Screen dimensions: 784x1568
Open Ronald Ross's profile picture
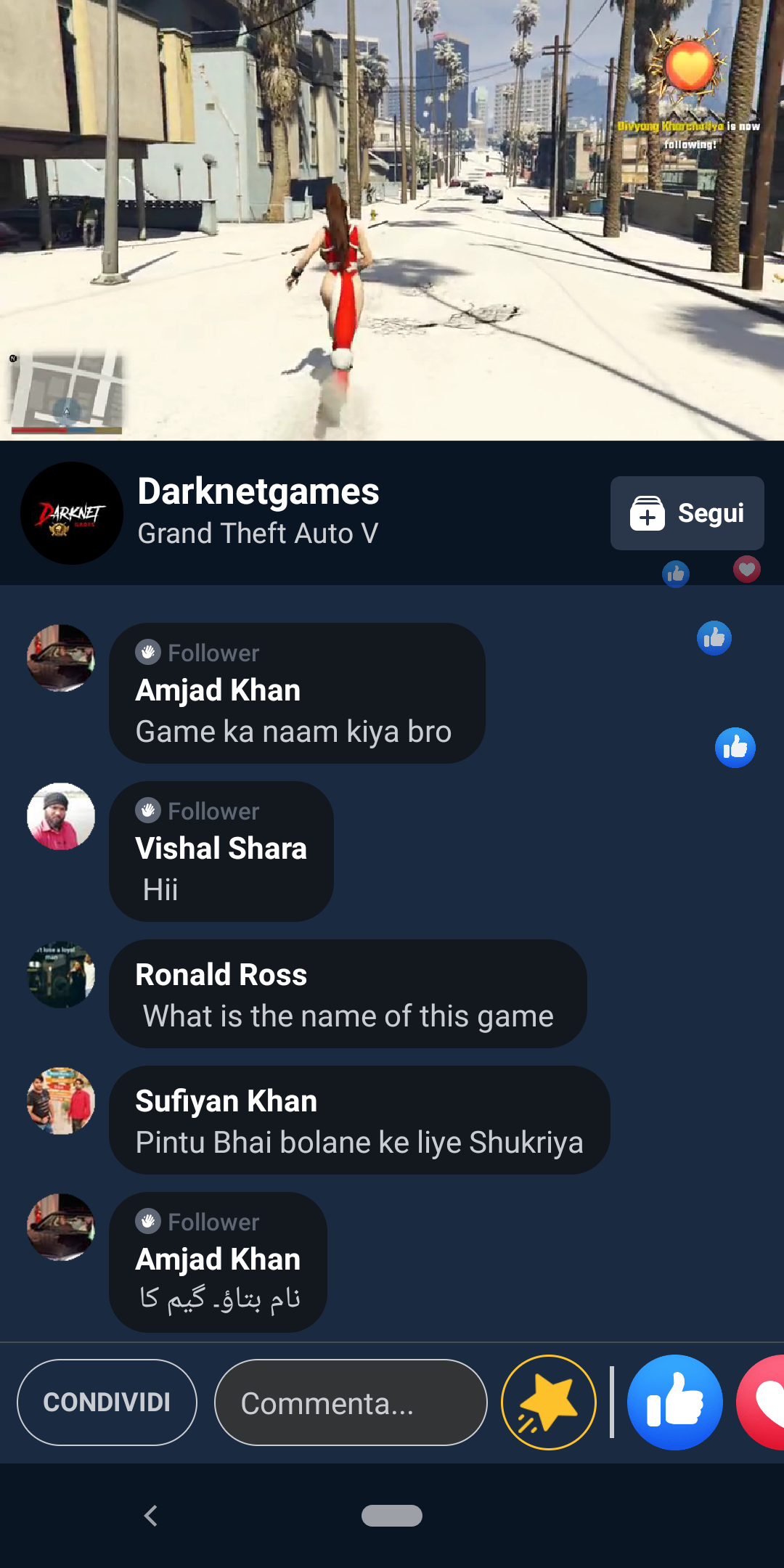(x=61, y=974)
